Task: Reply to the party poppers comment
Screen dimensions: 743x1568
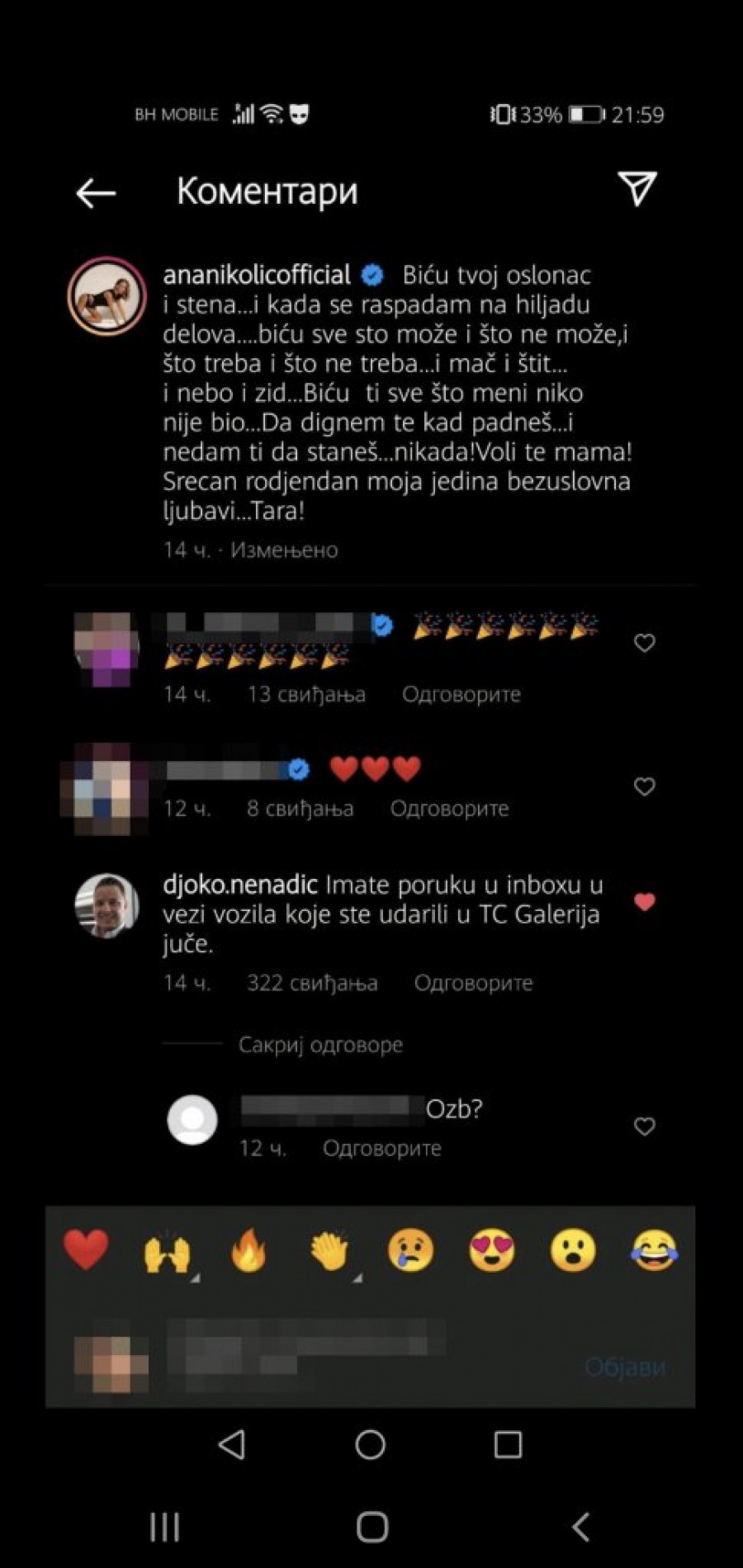Action: click(461, 695)
